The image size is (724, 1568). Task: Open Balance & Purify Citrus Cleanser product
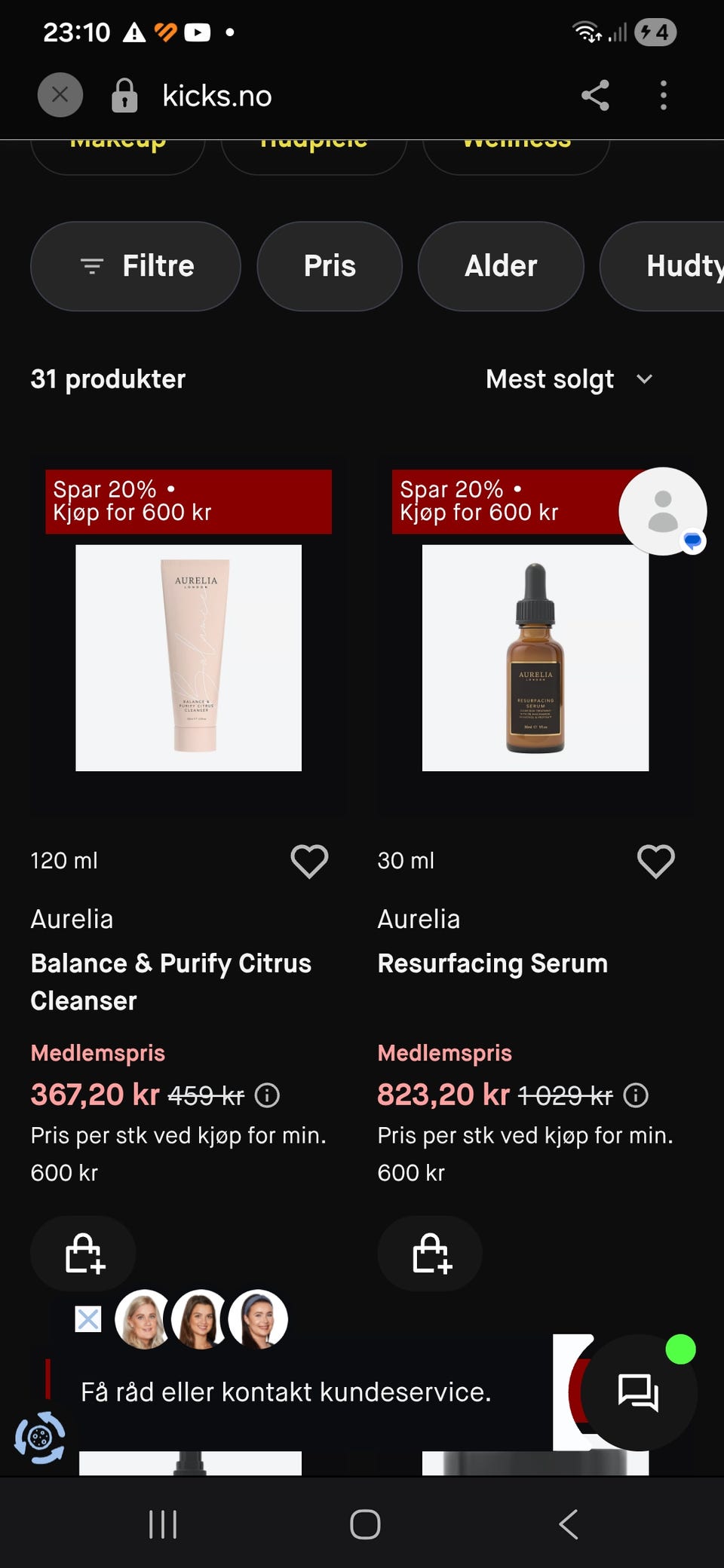pyautogui.click(x=171, y=982)
